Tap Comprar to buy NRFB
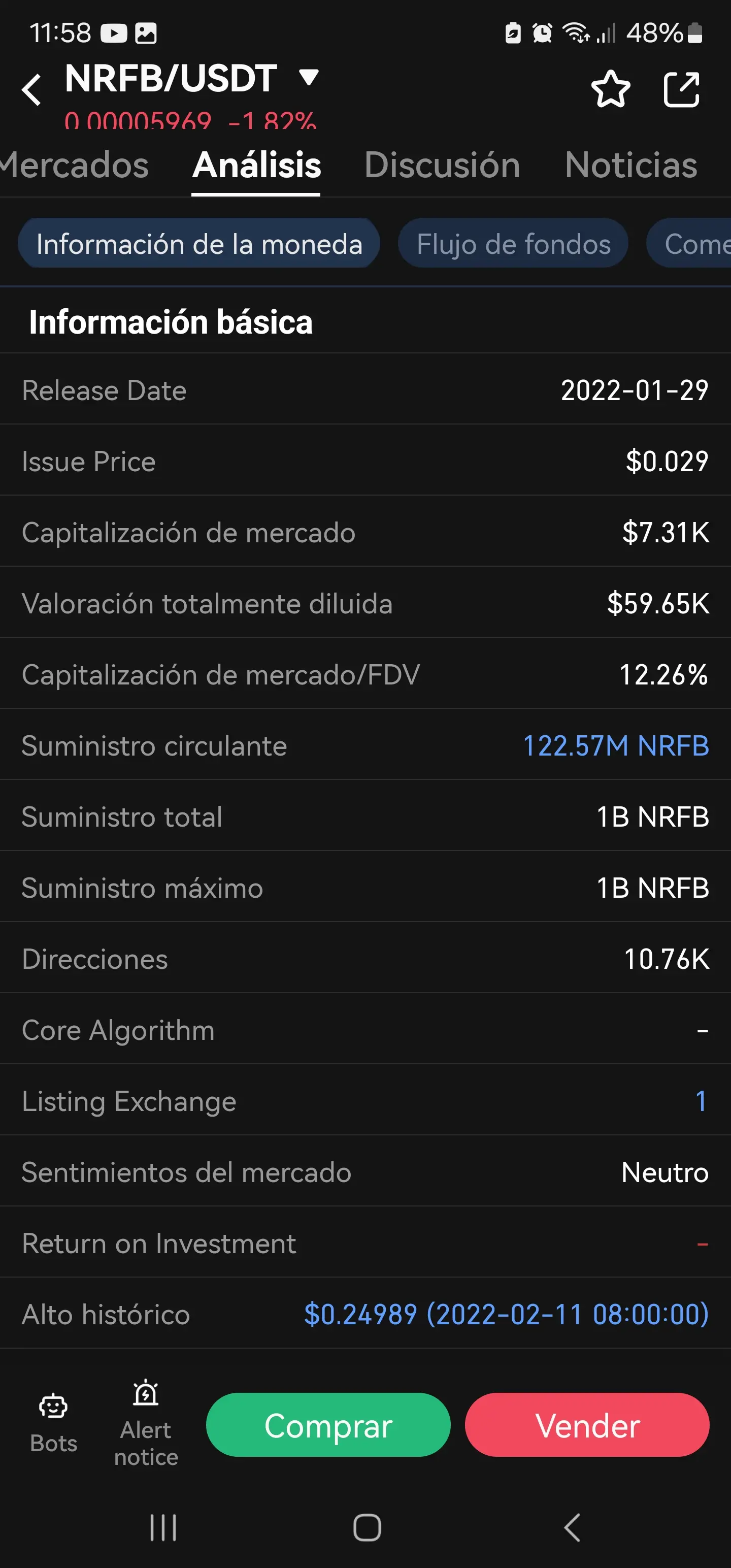 [328, 1425]
